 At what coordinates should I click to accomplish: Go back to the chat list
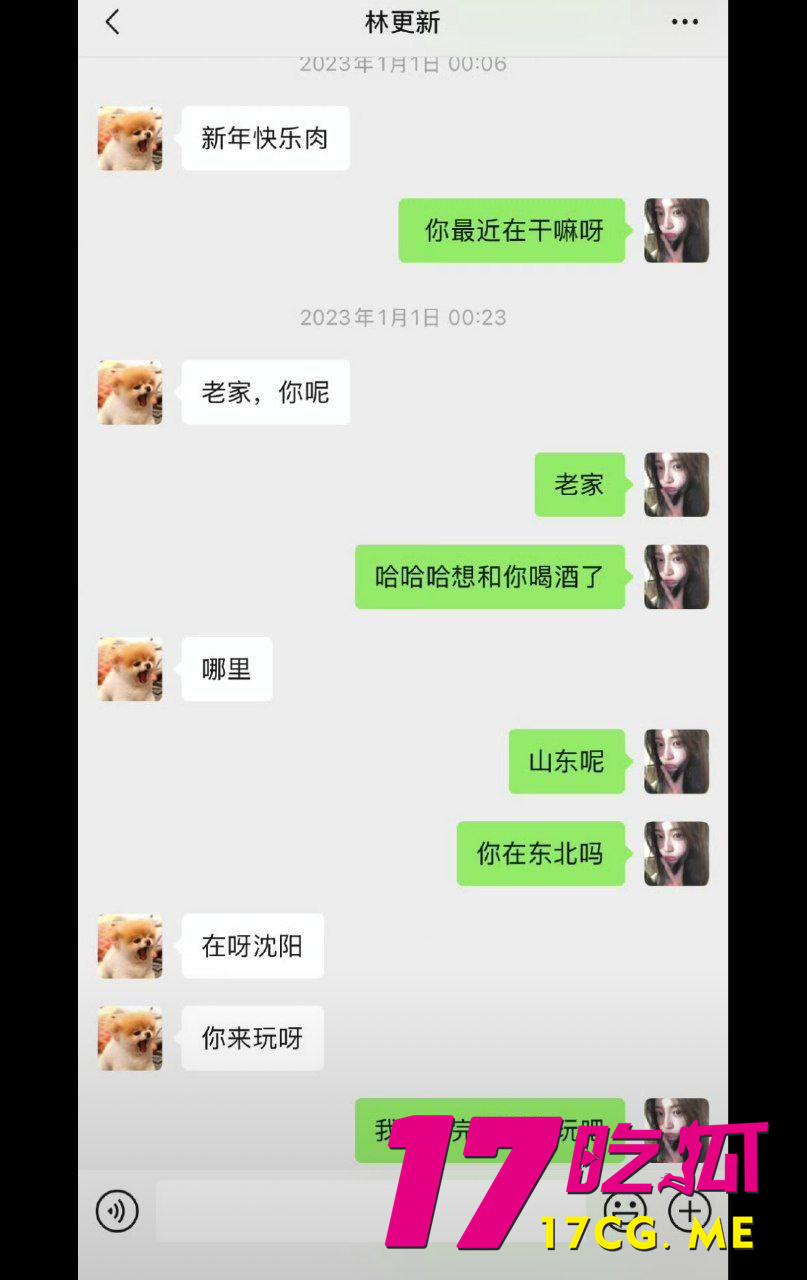click(x=112, y=22)
